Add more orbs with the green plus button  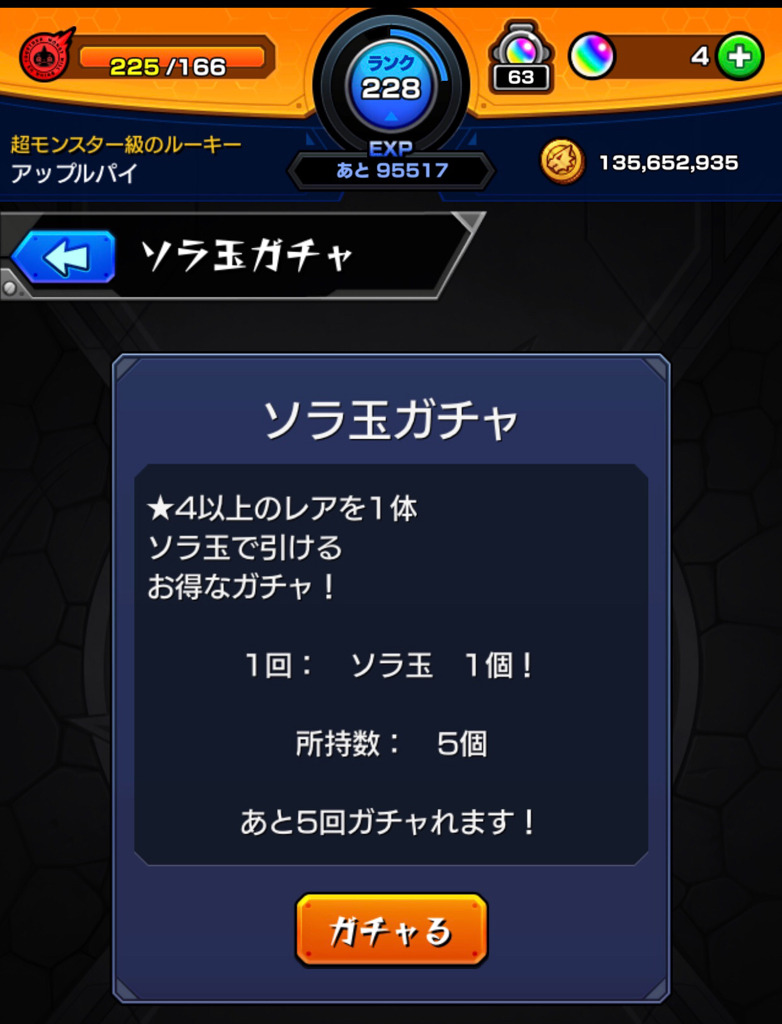point(739,57)
